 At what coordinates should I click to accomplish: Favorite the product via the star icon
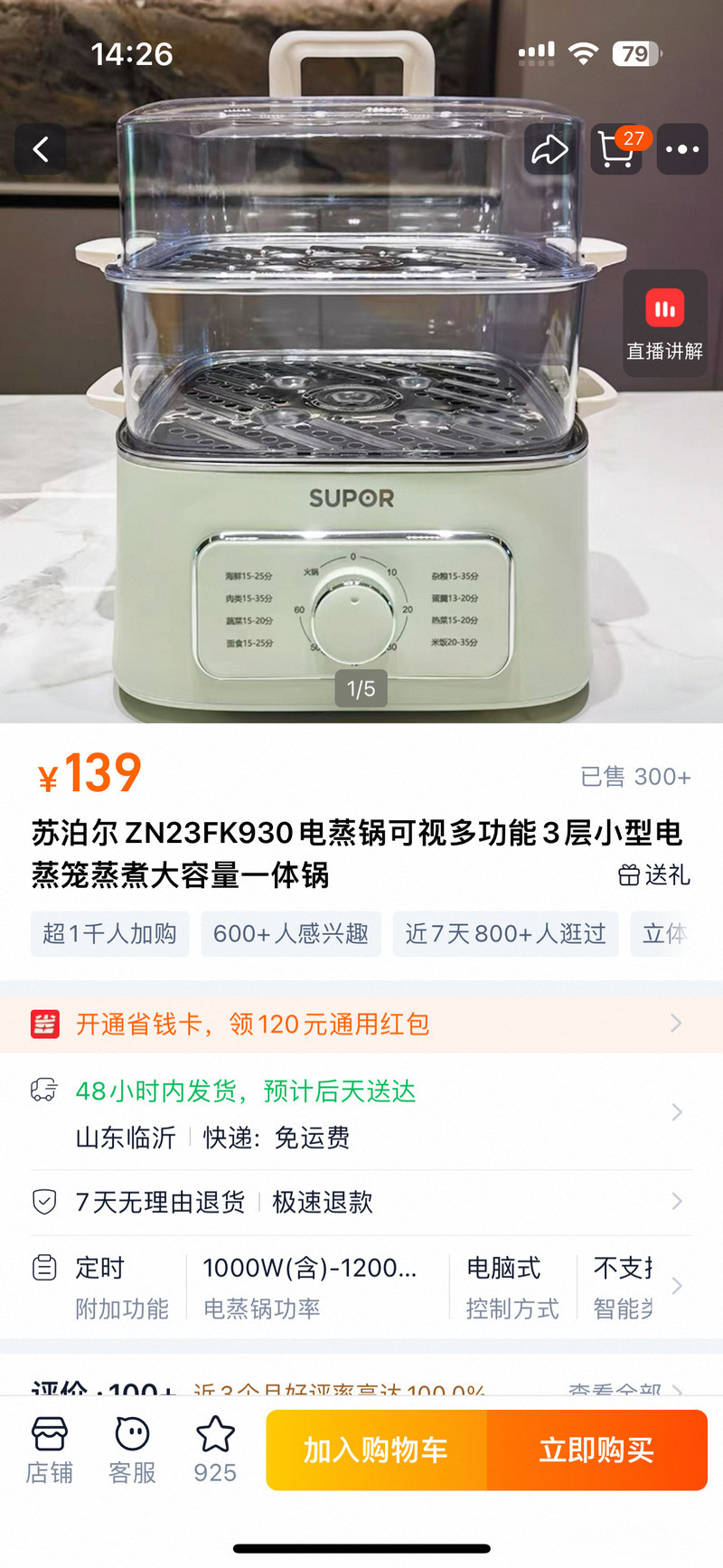point(215,1450)
